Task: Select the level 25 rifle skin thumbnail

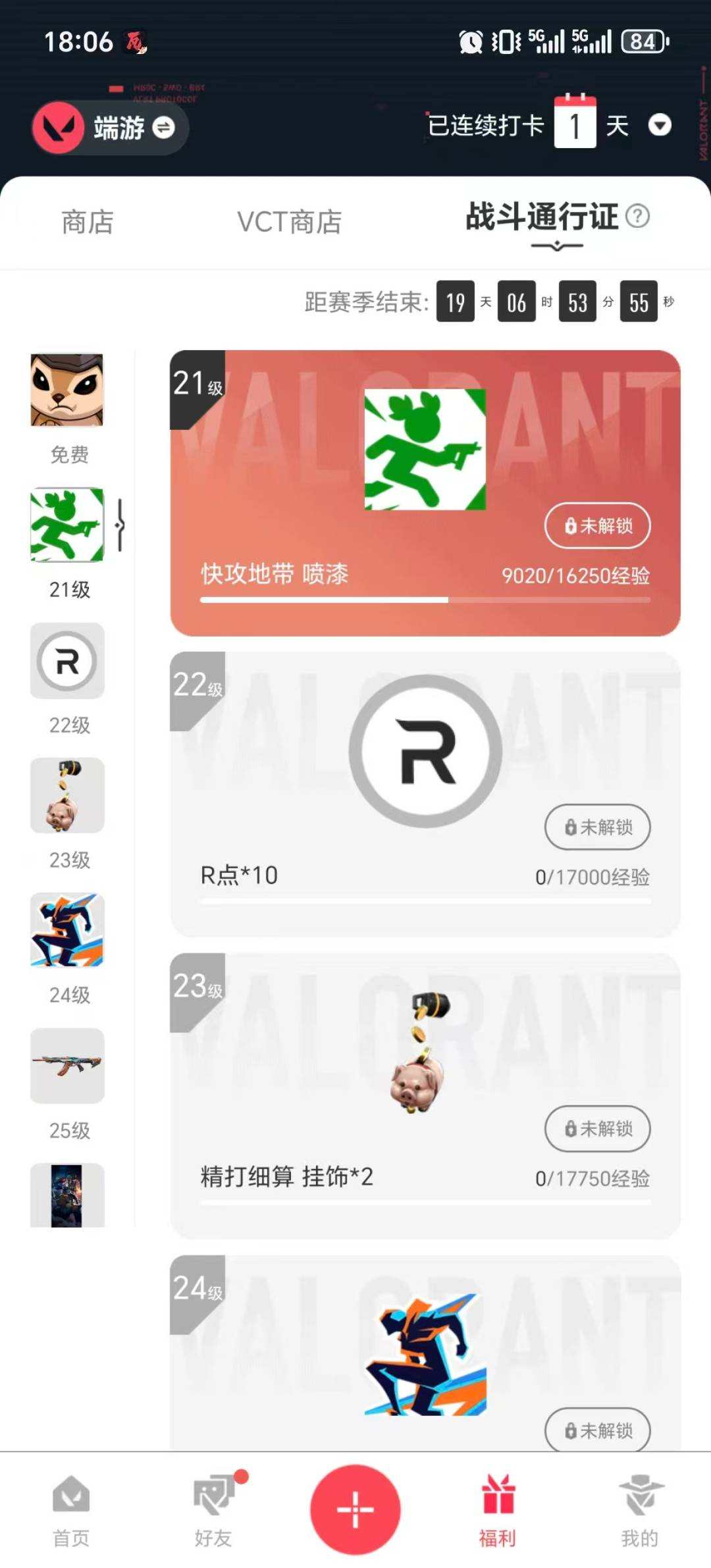Action: 66,1066
